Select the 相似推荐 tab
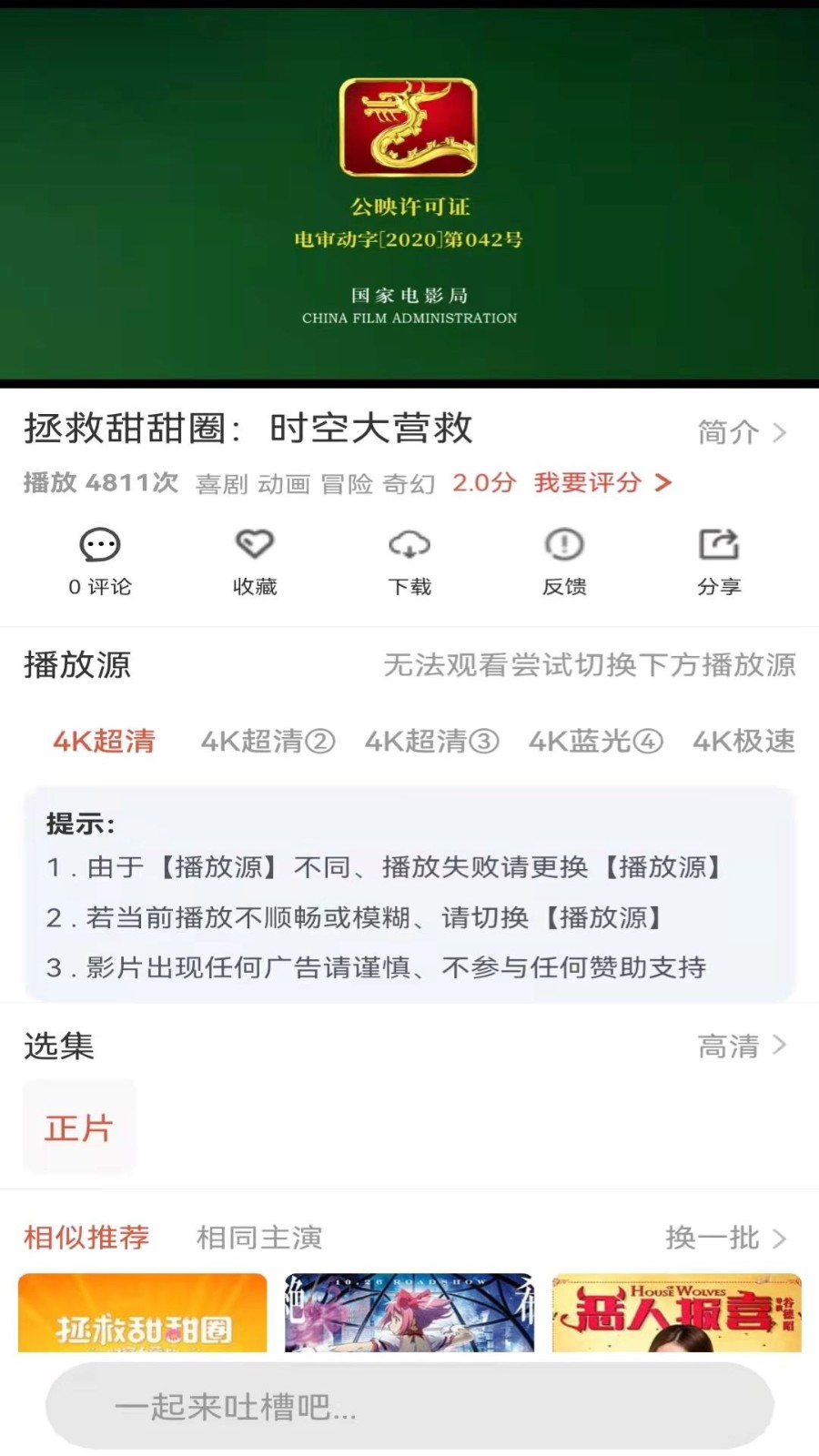819x1456 pixels. [86, 1238]
